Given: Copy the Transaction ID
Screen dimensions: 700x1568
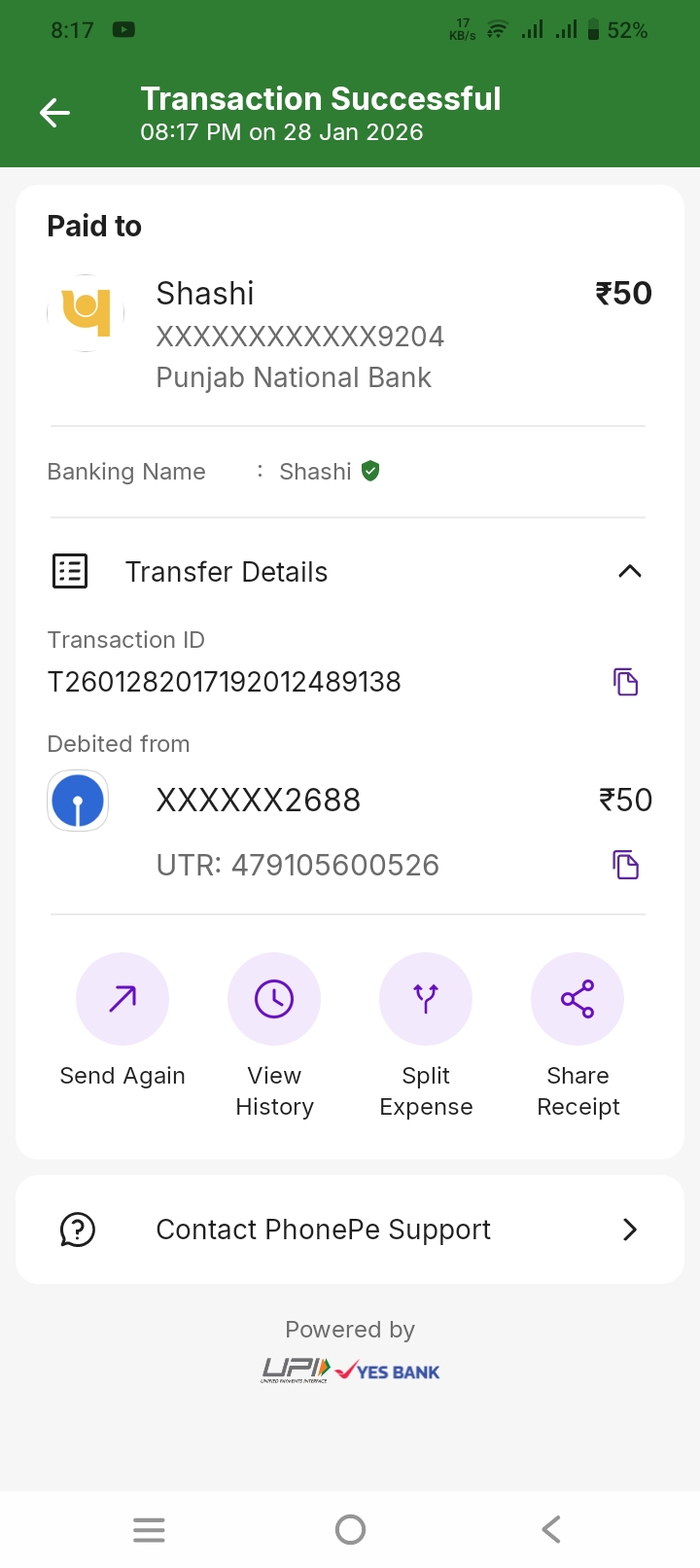Looking at the screenshot, I should point(625,682).
